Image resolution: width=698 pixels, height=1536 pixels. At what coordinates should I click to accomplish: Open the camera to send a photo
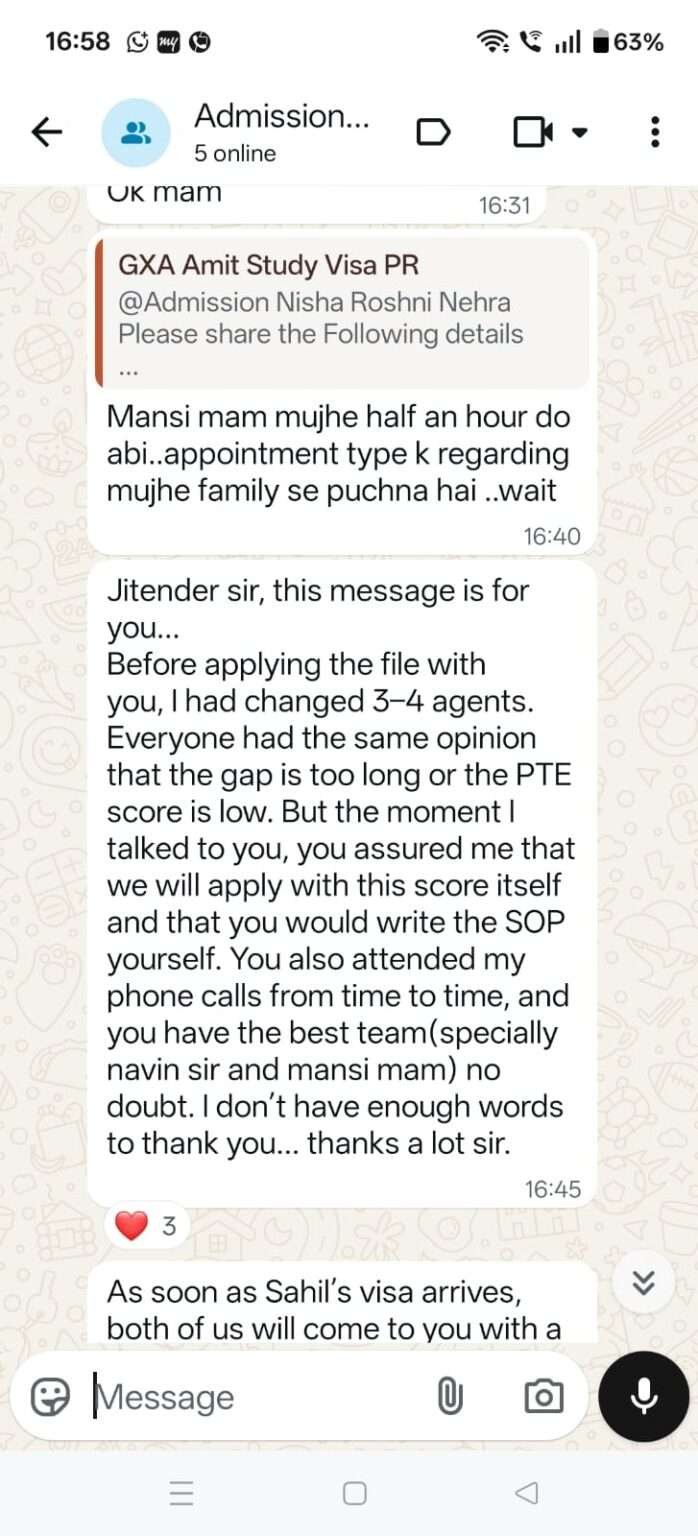[543, 1396]
